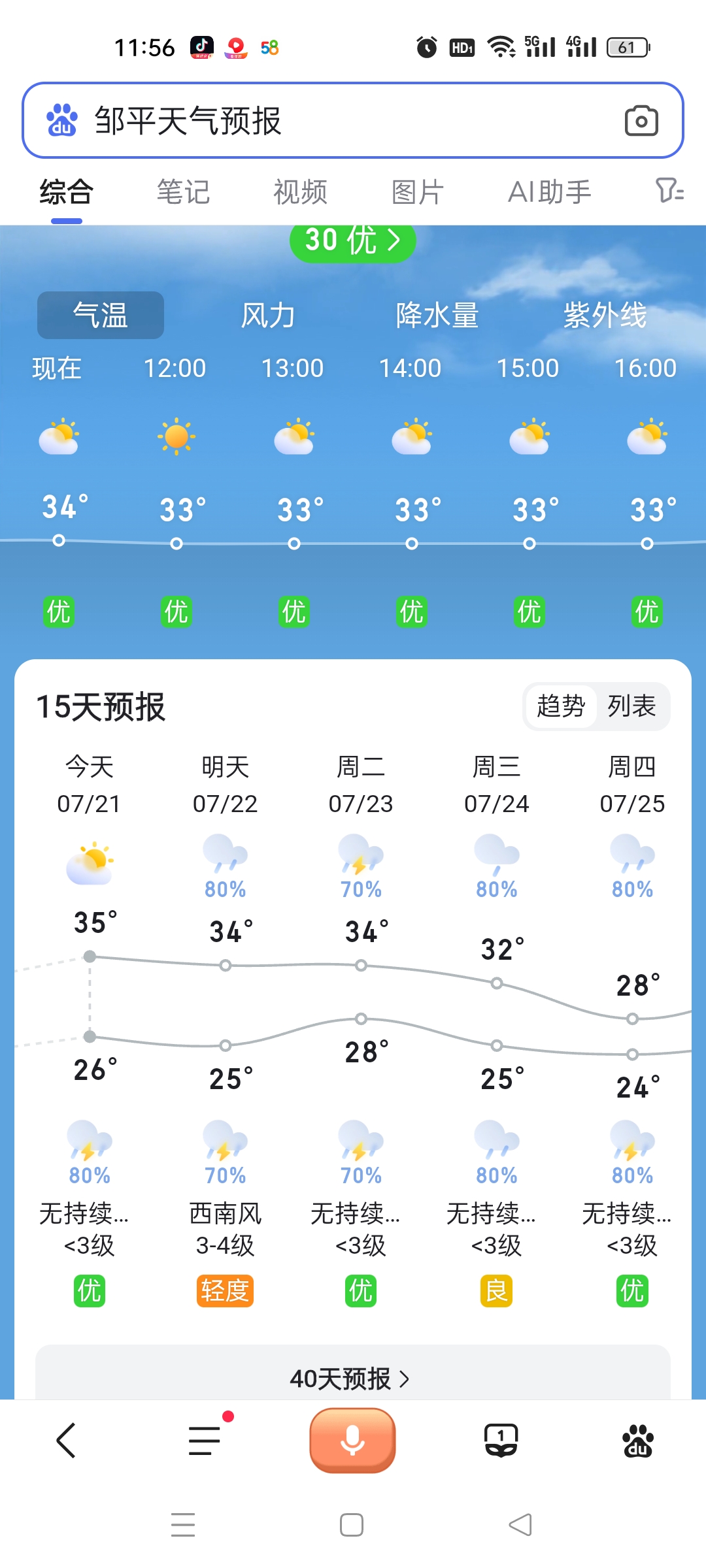Open the browser windows switcher
The image size is (706, 1568).
tap(501, 1441)
